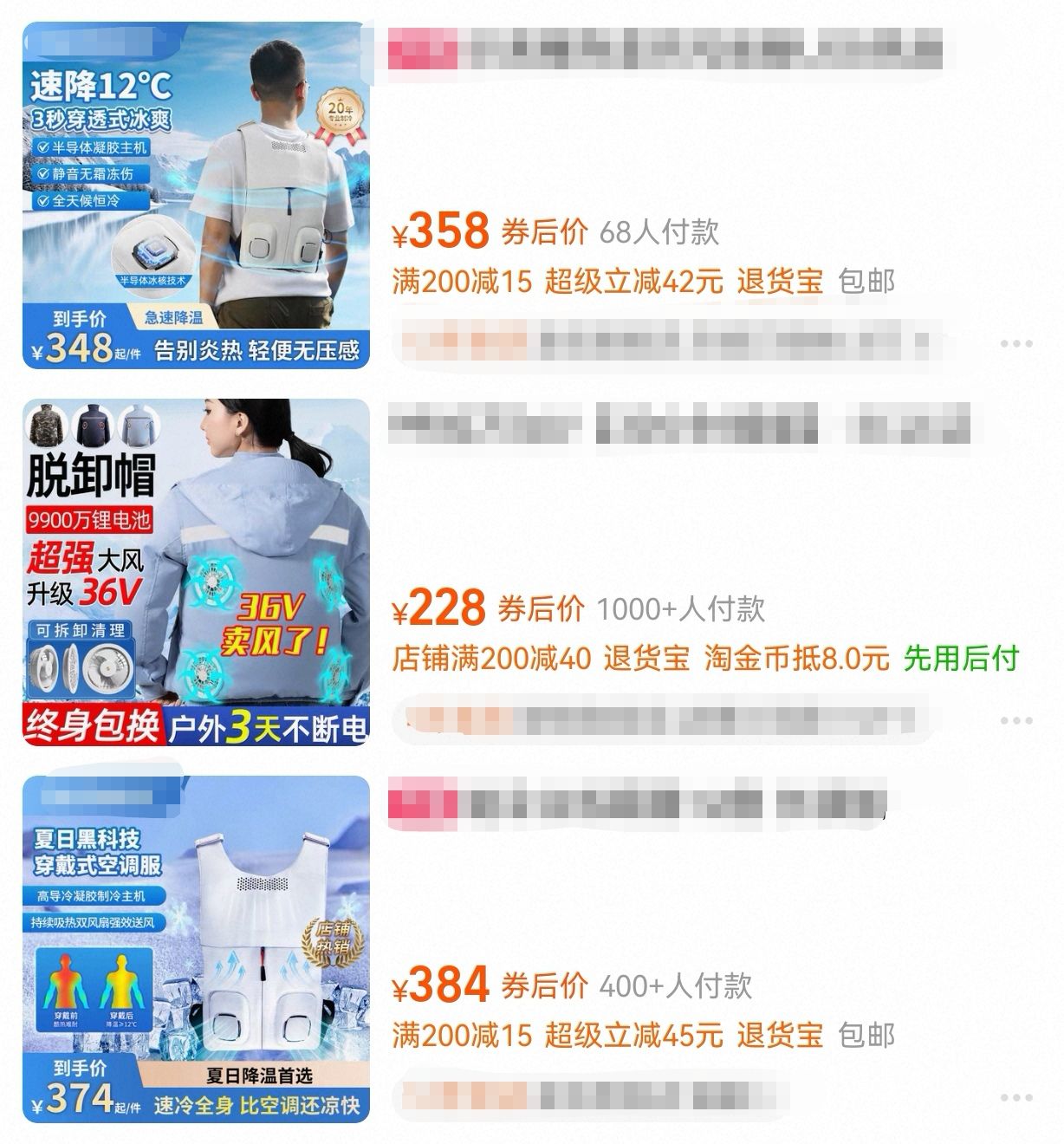Open the ¥384 wearable air-conditioner vest
Screen dimensions: 1064x1144
(x=196, y=949)
